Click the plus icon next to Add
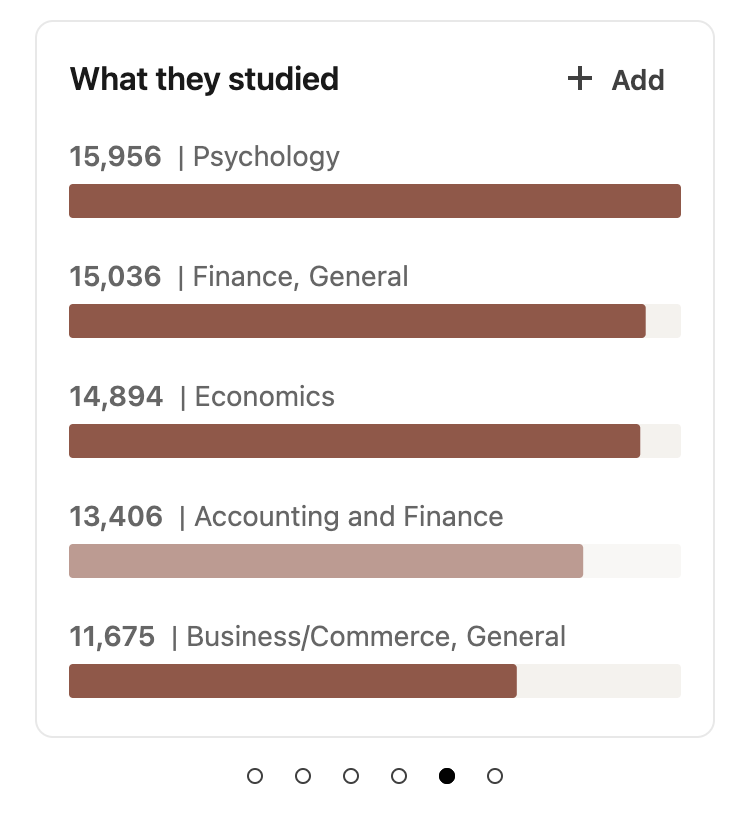This screenshot has width=751, height=815. coord(578,79)
